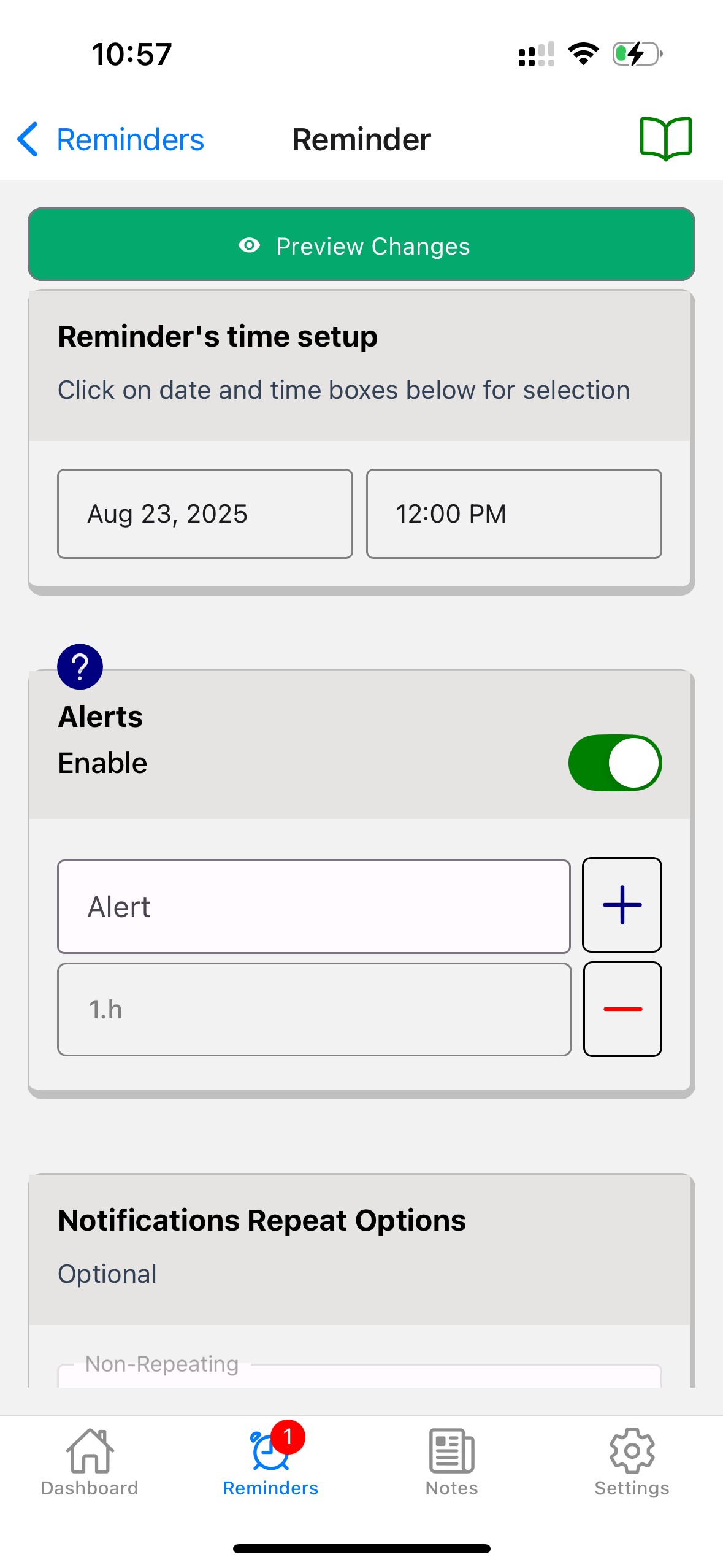The image size is (723, 1568).
Task: Open the 1.h alert entry
Action: click(313, 1009)
